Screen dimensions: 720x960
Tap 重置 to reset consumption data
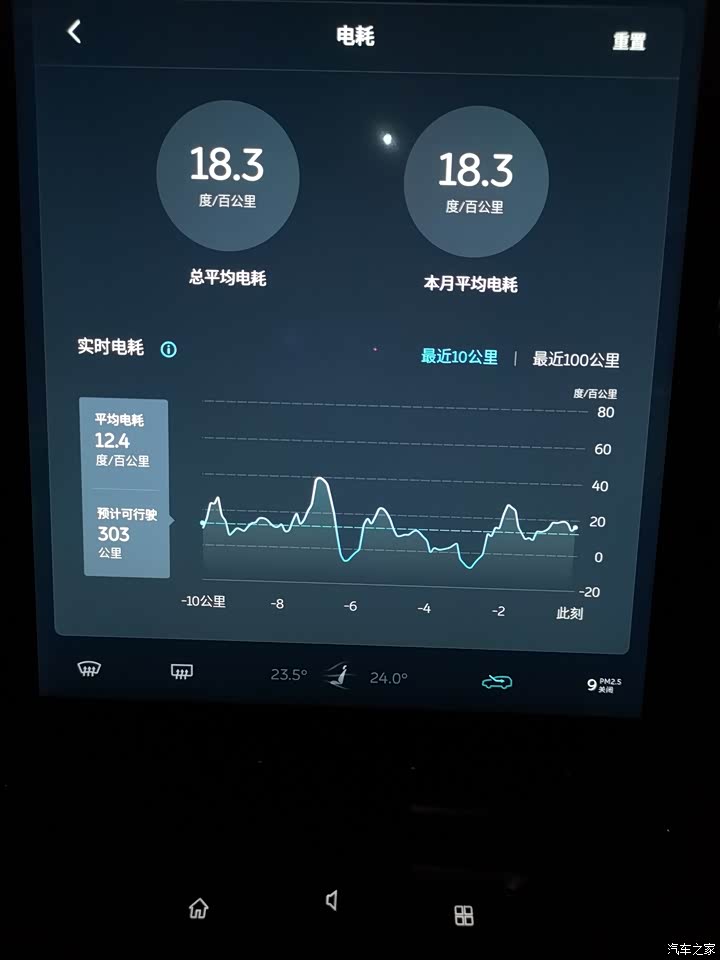629,42
